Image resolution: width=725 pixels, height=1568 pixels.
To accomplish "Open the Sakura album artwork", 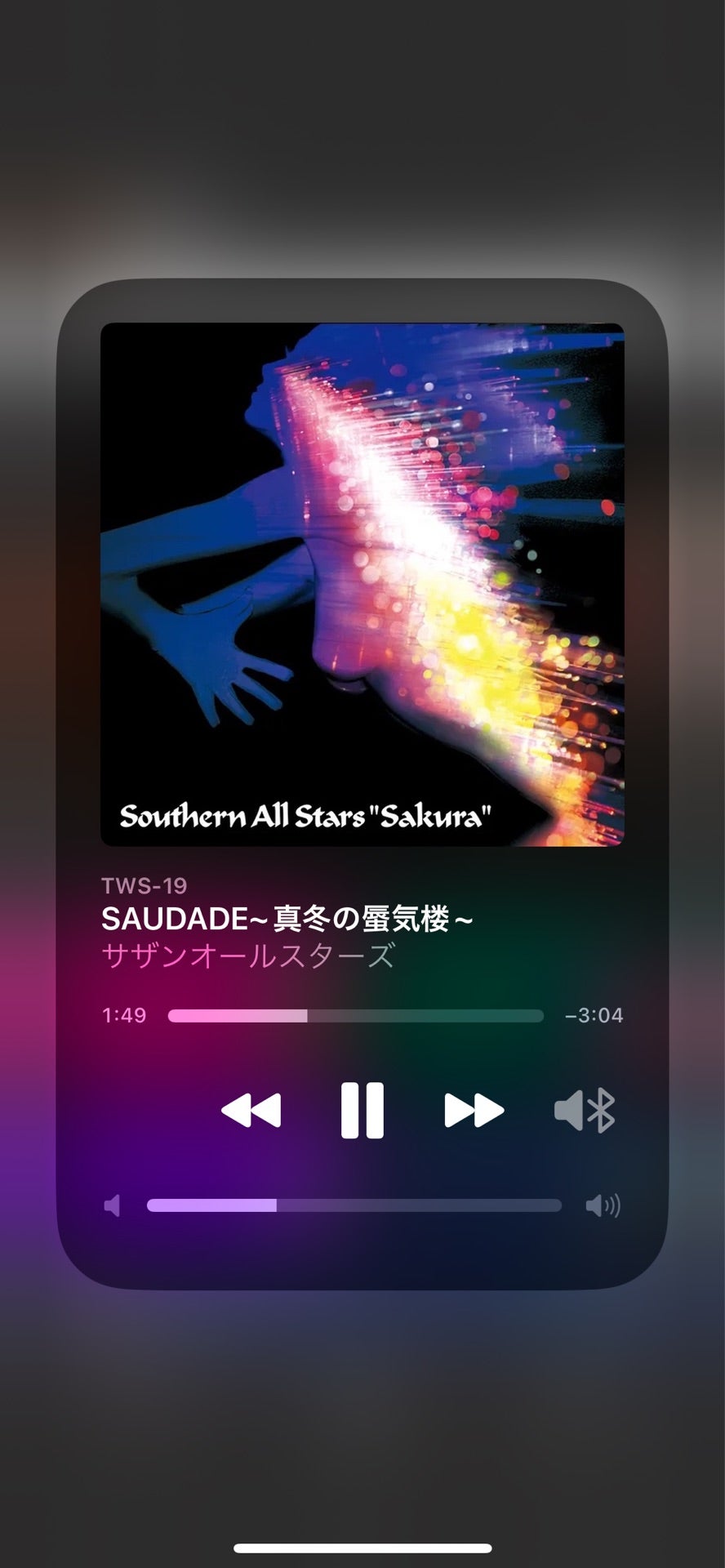I will 362,584.
